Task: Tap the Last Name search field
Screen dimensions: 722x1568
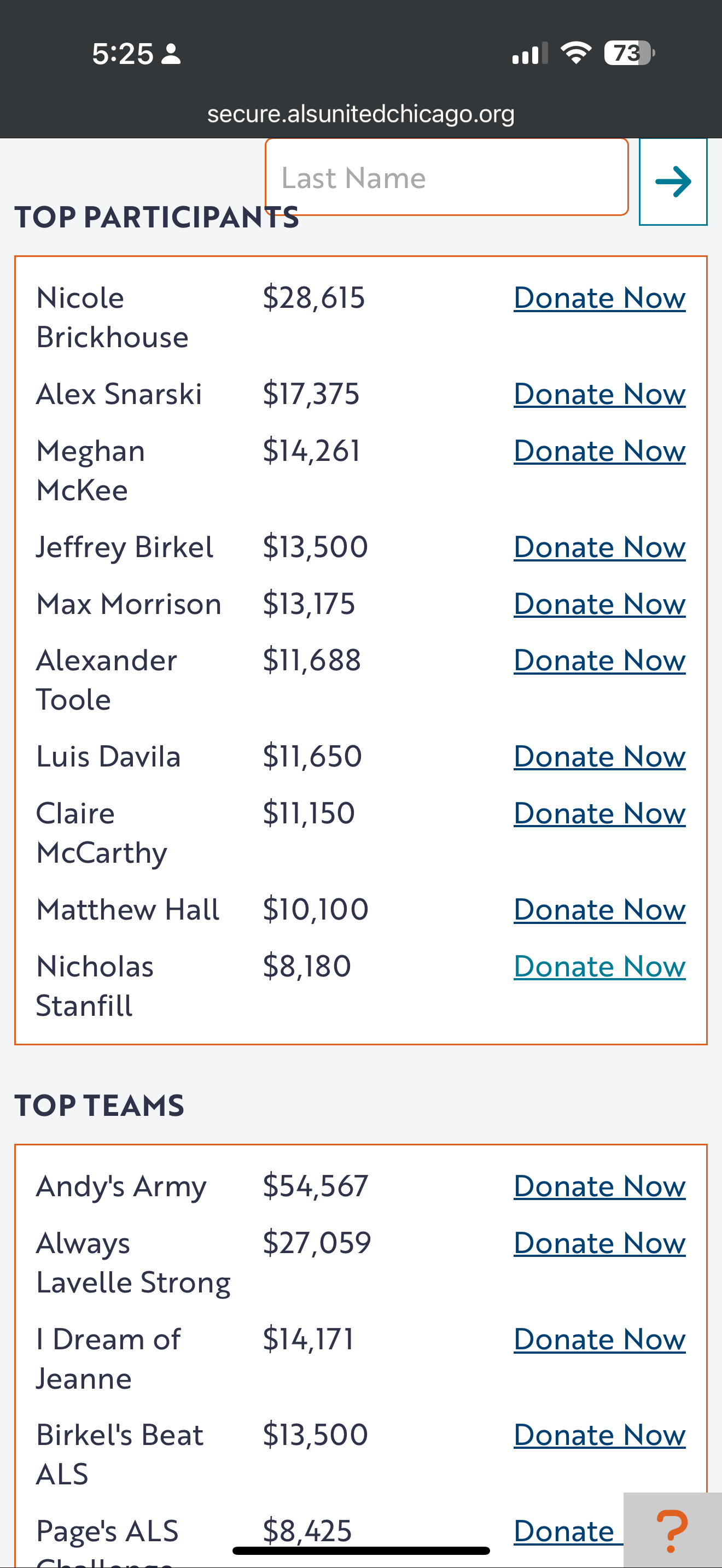Action: click(446, 178)
